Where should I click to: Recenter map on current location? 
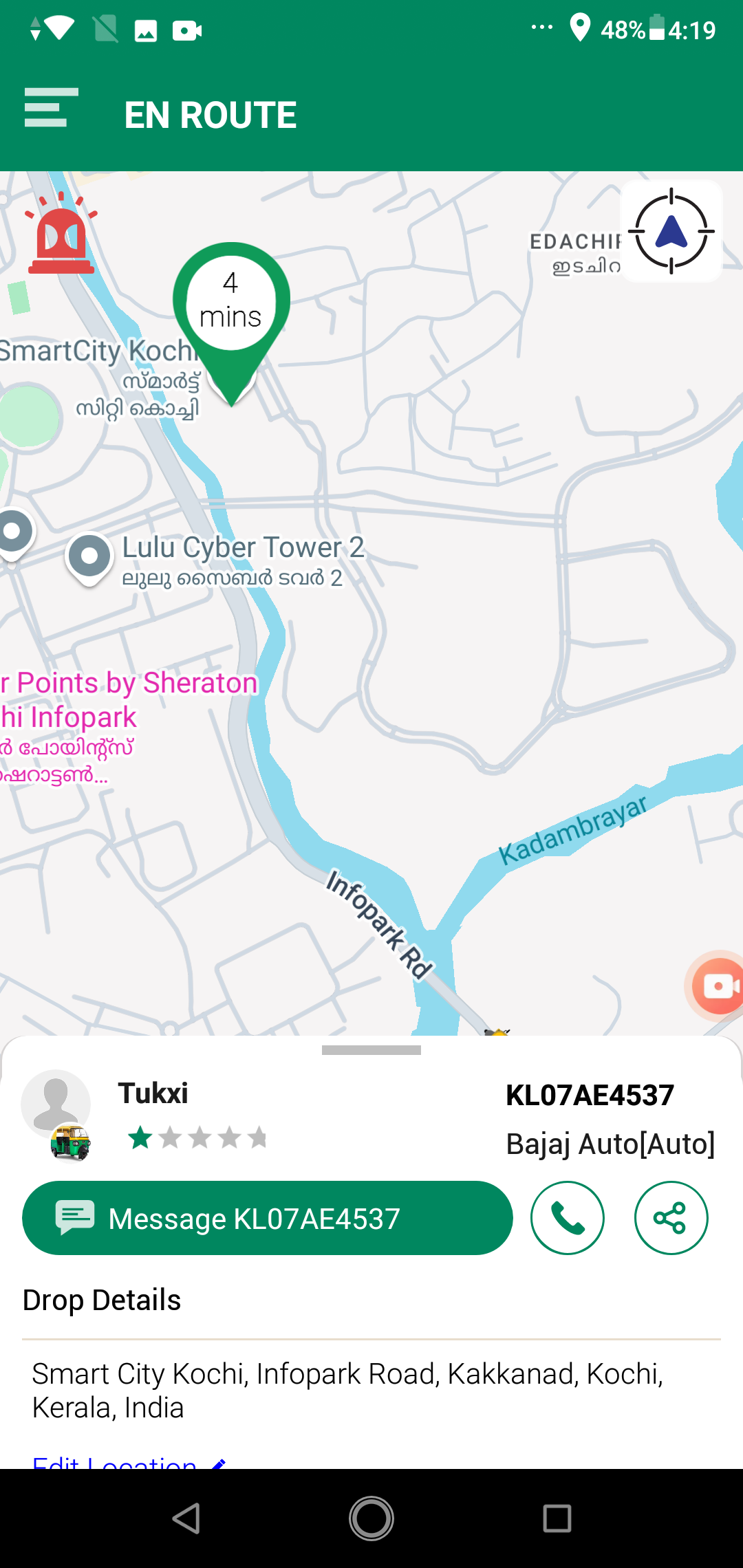671,231
